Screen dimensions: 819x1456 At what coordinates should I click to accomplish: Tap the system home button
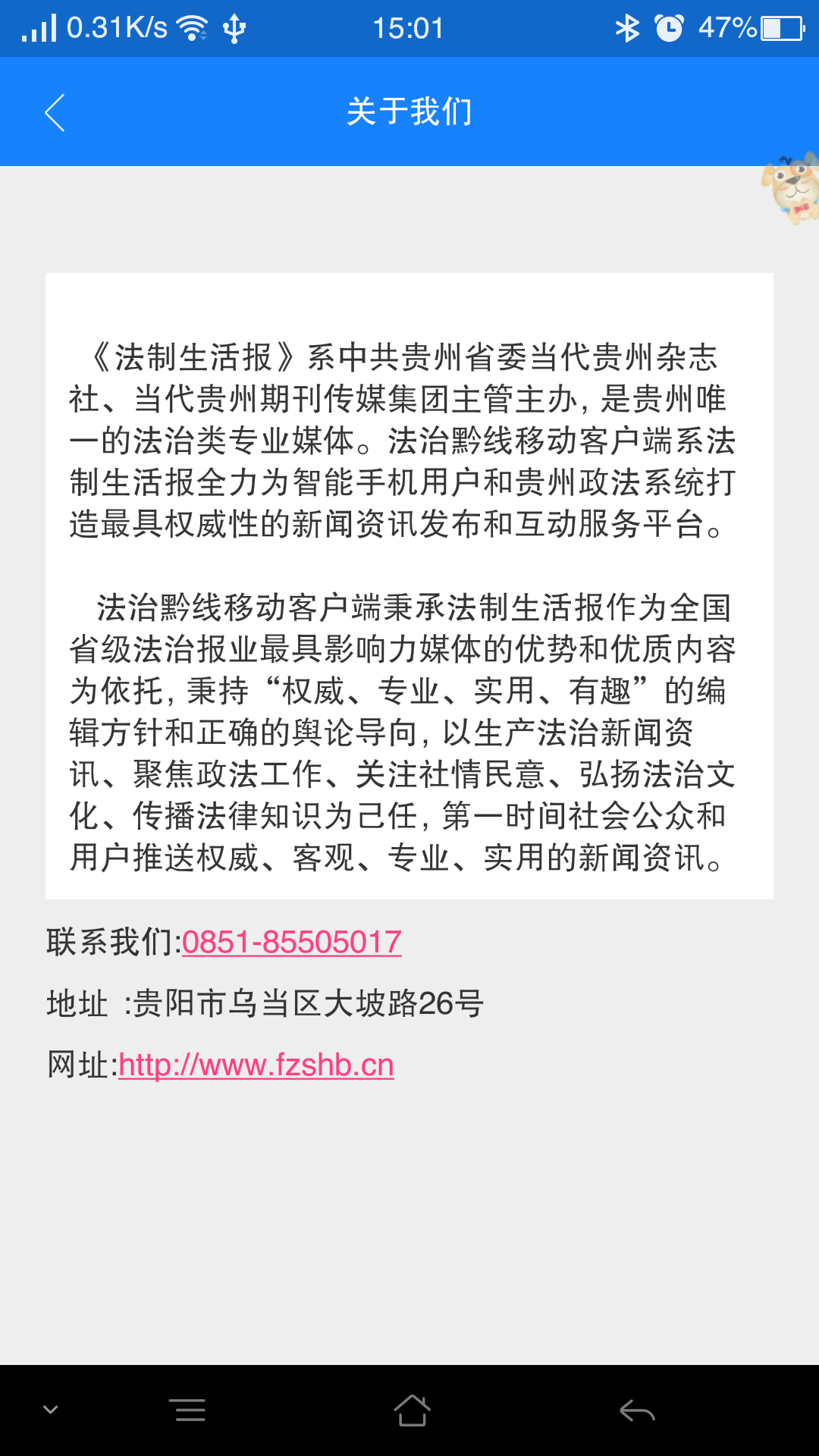pos(412,1410)
